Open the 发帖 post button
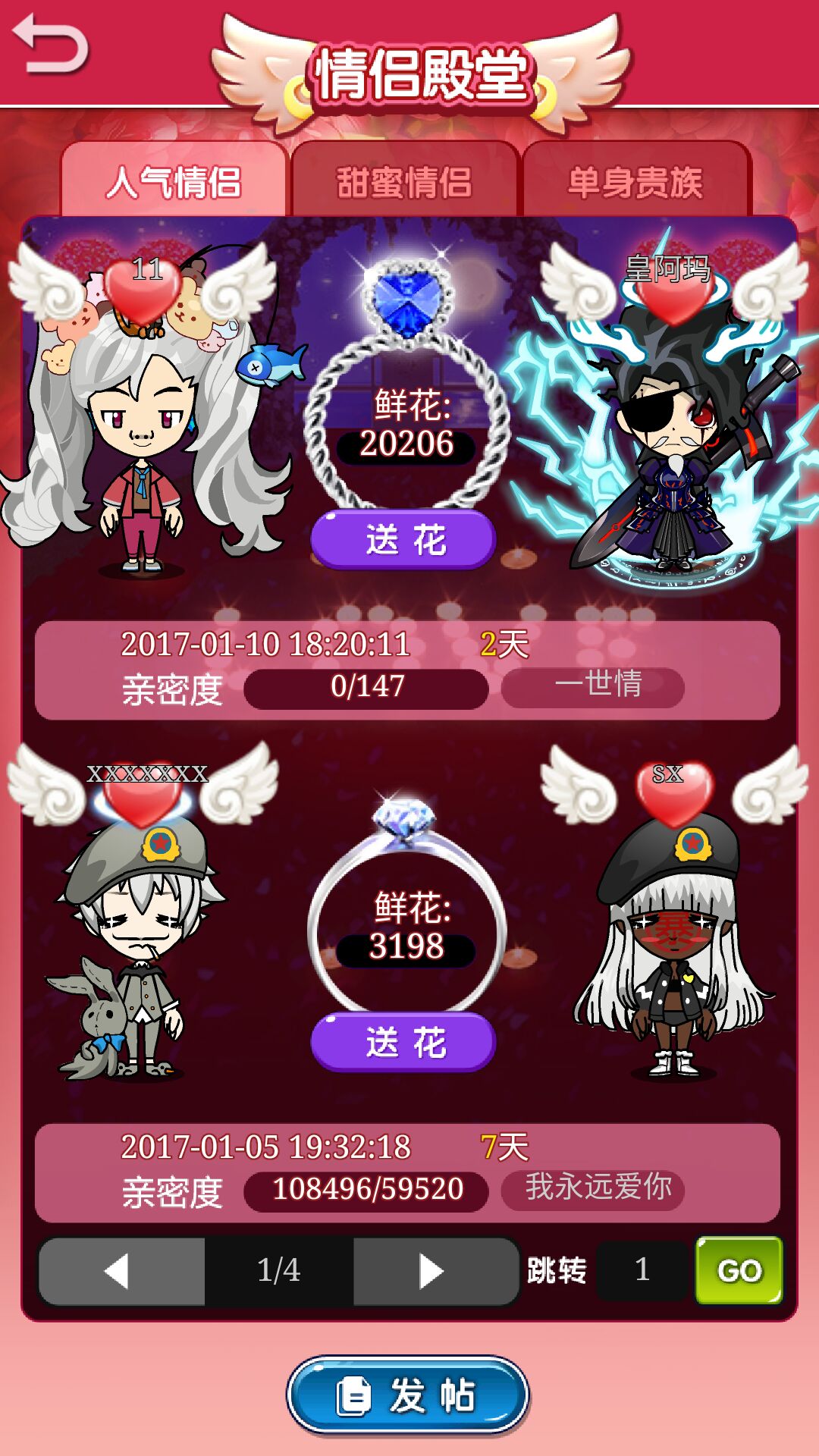 click(408, 1395)
